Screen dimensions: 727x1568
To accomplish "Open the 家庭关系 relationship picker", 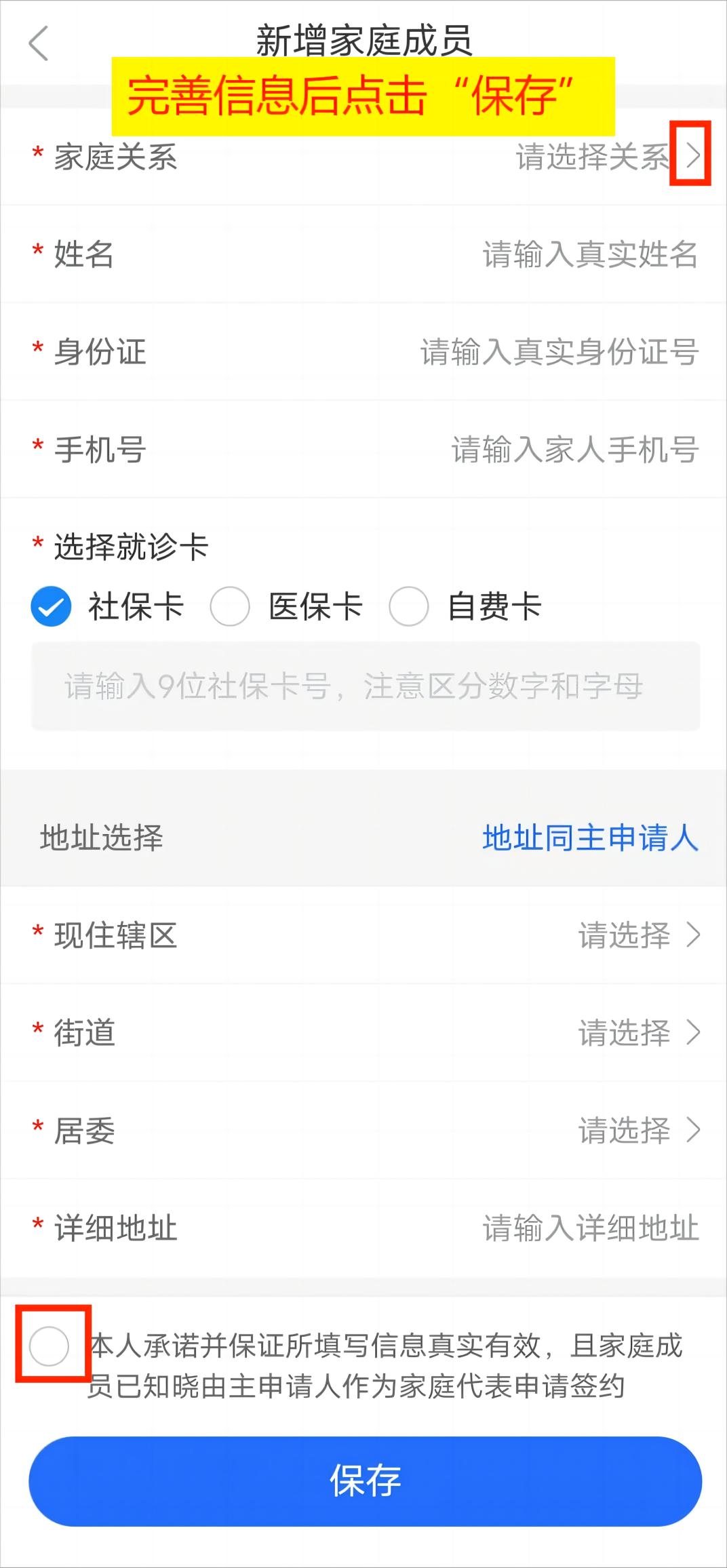I will click(x=690, y=156).
